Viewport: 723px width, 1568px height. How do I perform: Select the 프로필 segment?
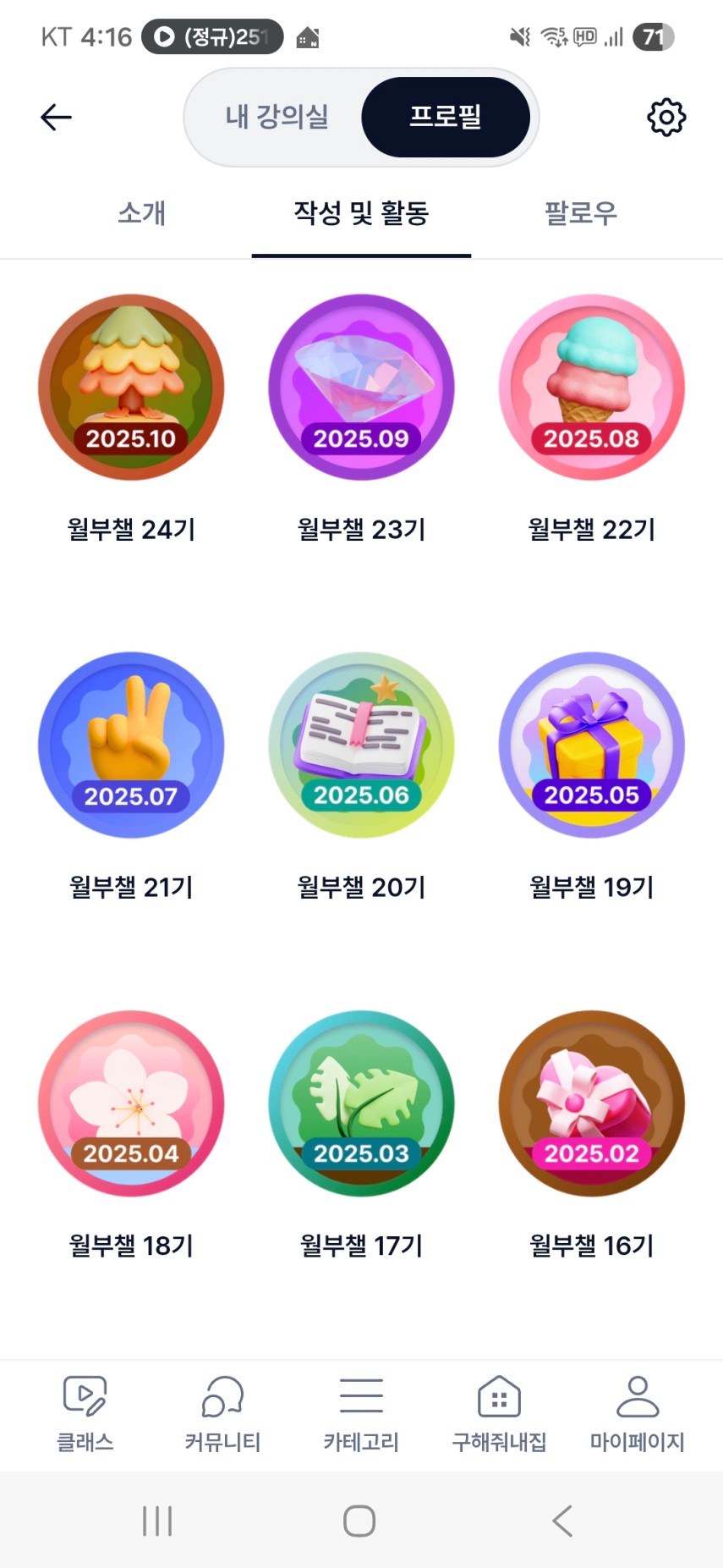(446, 117)
